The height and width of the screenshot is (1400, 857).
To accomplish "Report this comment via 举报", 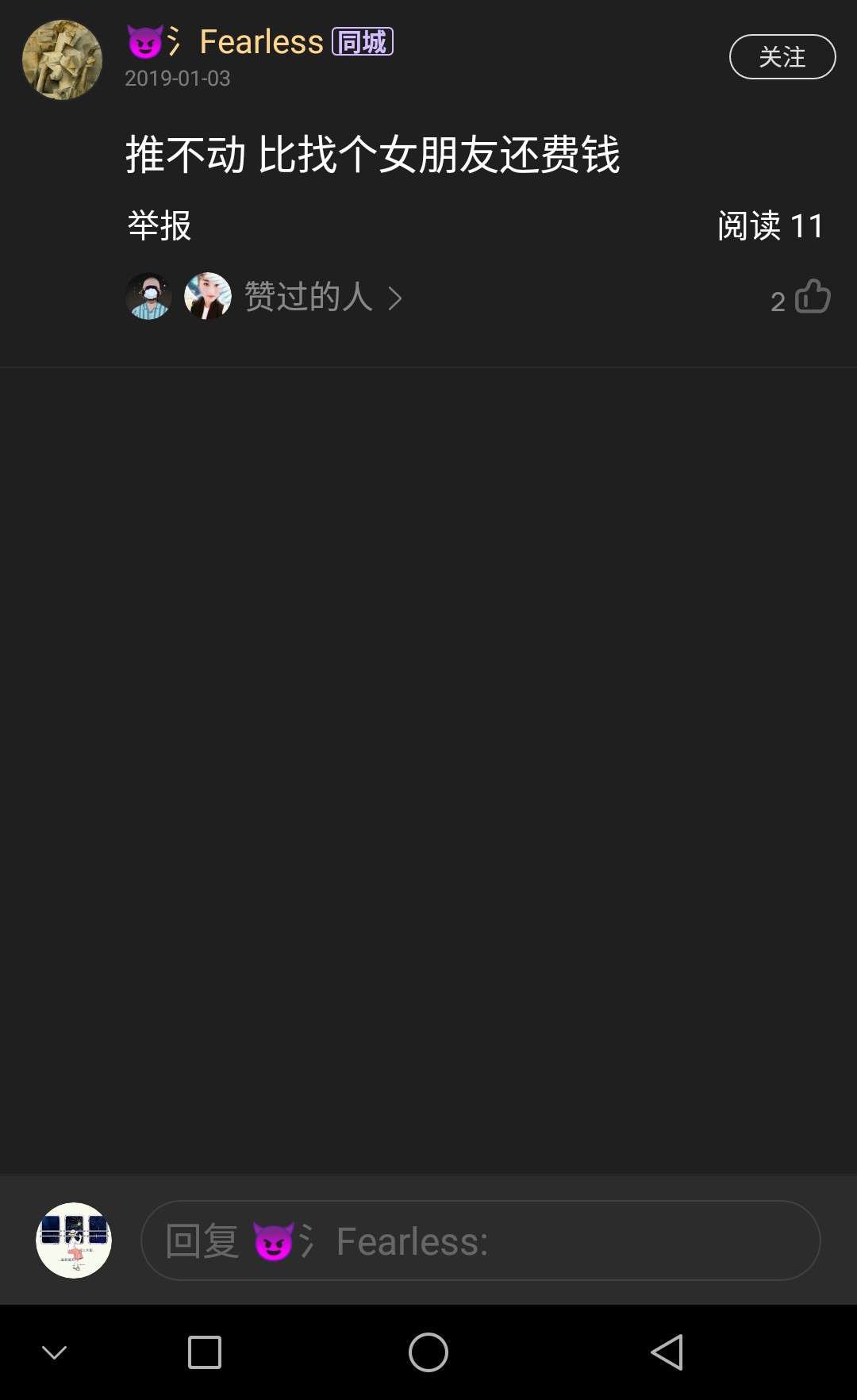I will (x=159, y=225).
